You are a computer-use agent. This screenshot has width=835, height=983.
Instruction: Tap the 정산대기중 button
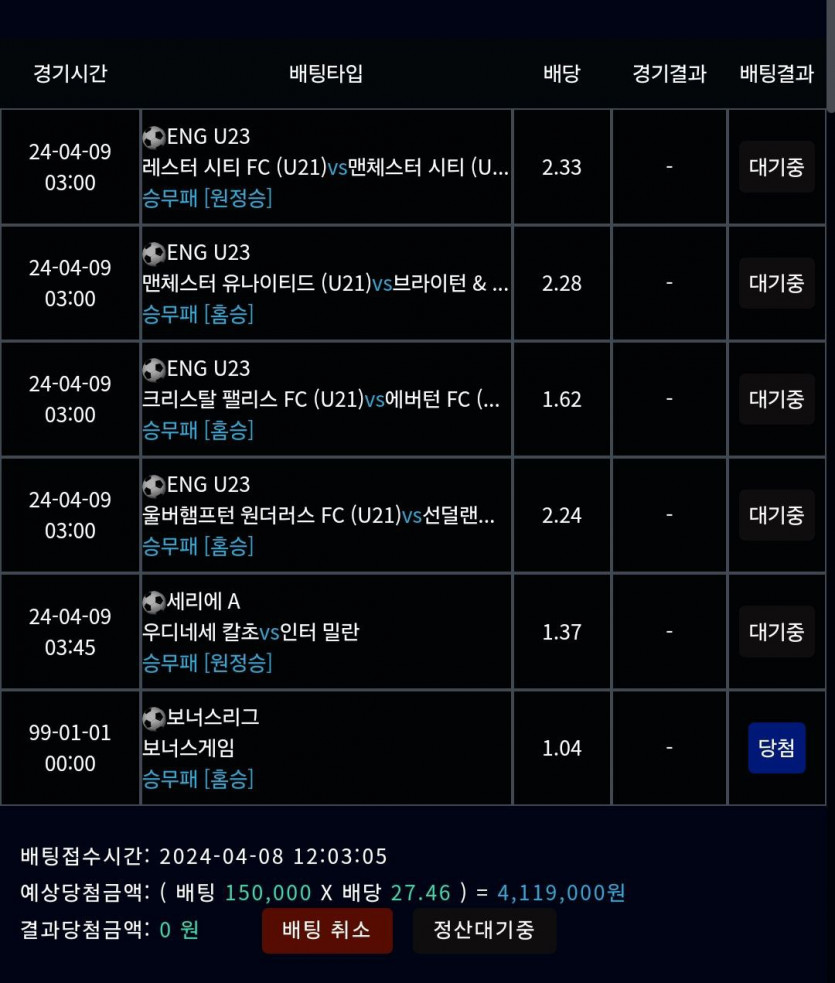pyautogui.click(x=484, y=930)
